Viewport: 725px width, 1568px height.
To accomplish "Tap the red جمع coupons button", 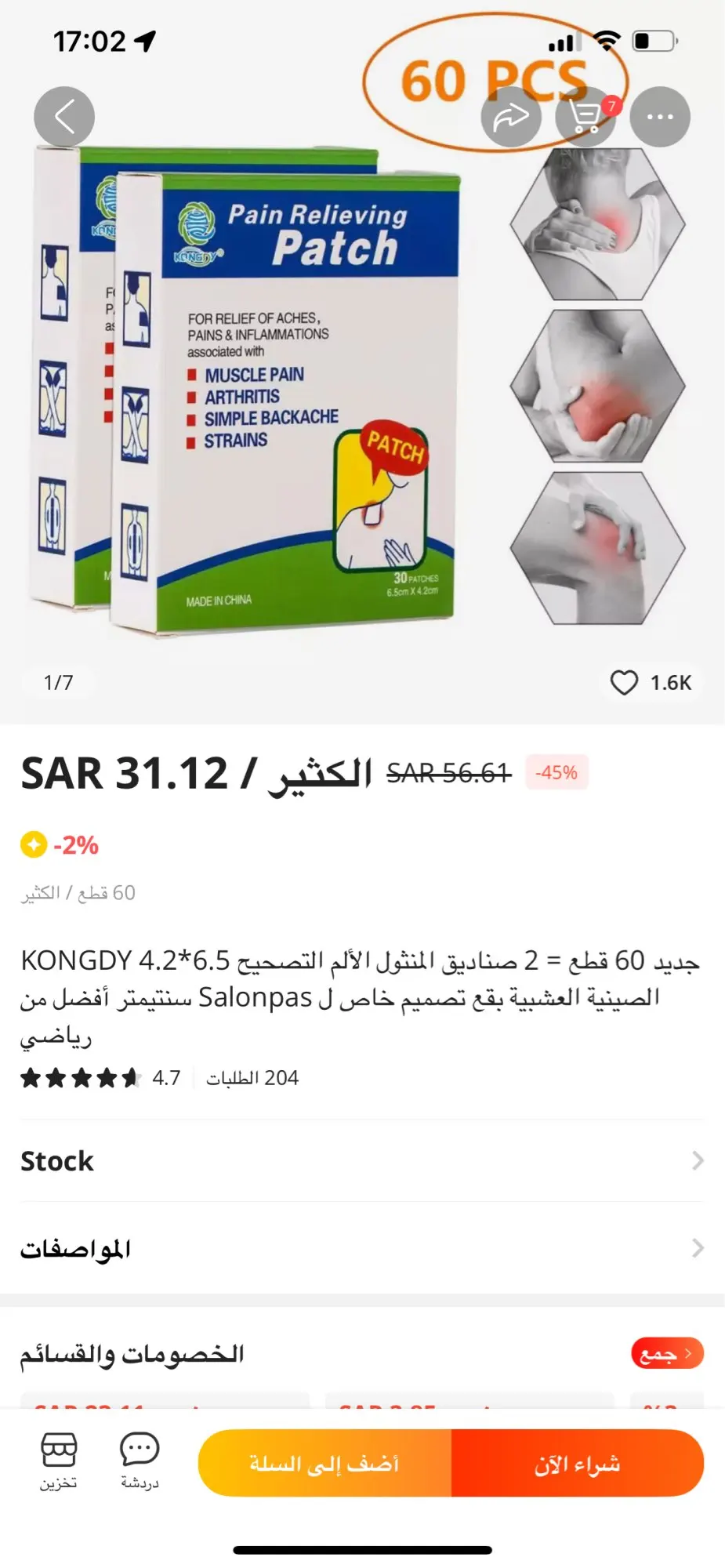I will (667, 1353).
